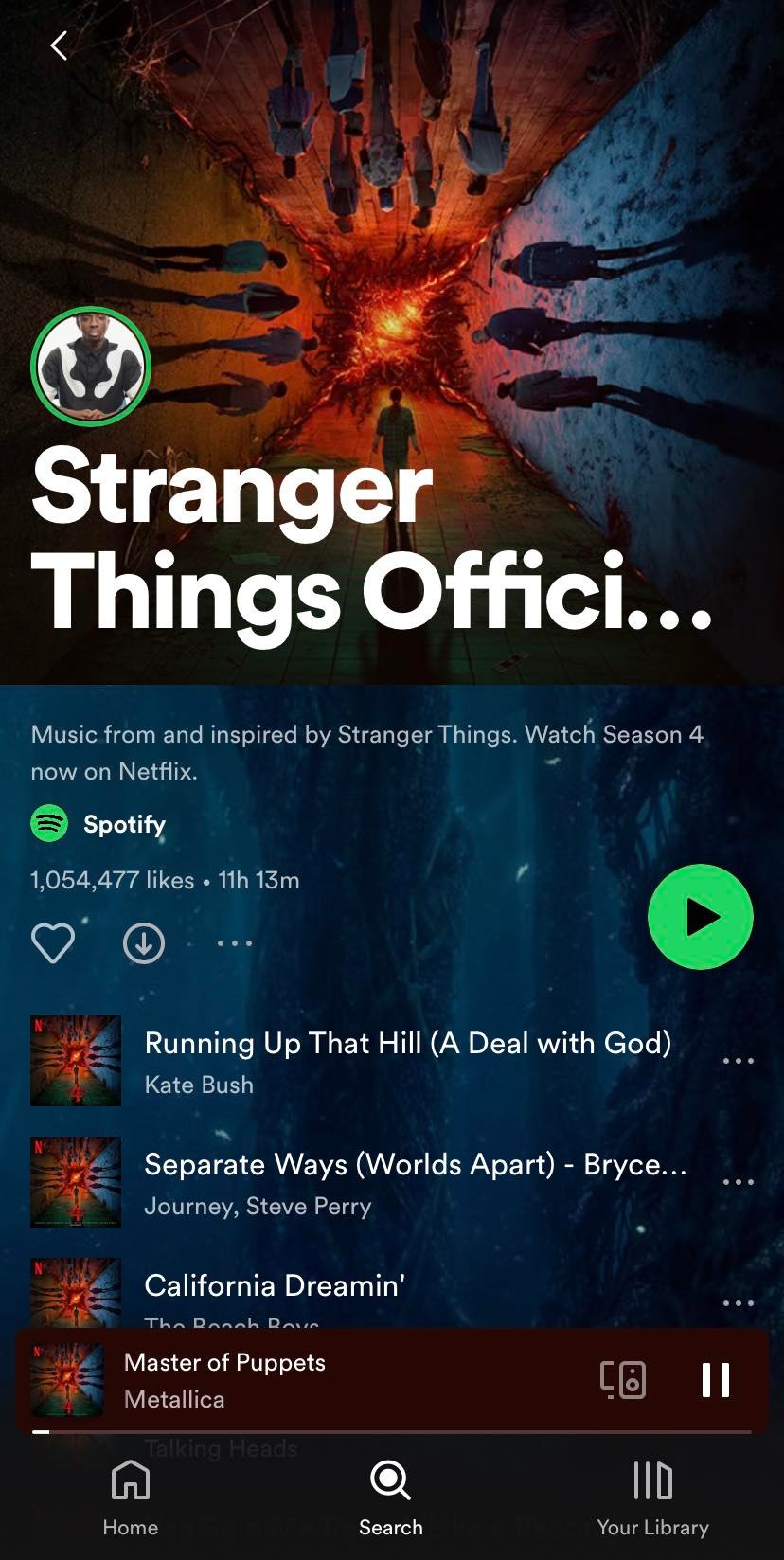Open options for Running Up That Hill
The width and height of the screenshot is (784, 1560).
[x=738, y=1061]
